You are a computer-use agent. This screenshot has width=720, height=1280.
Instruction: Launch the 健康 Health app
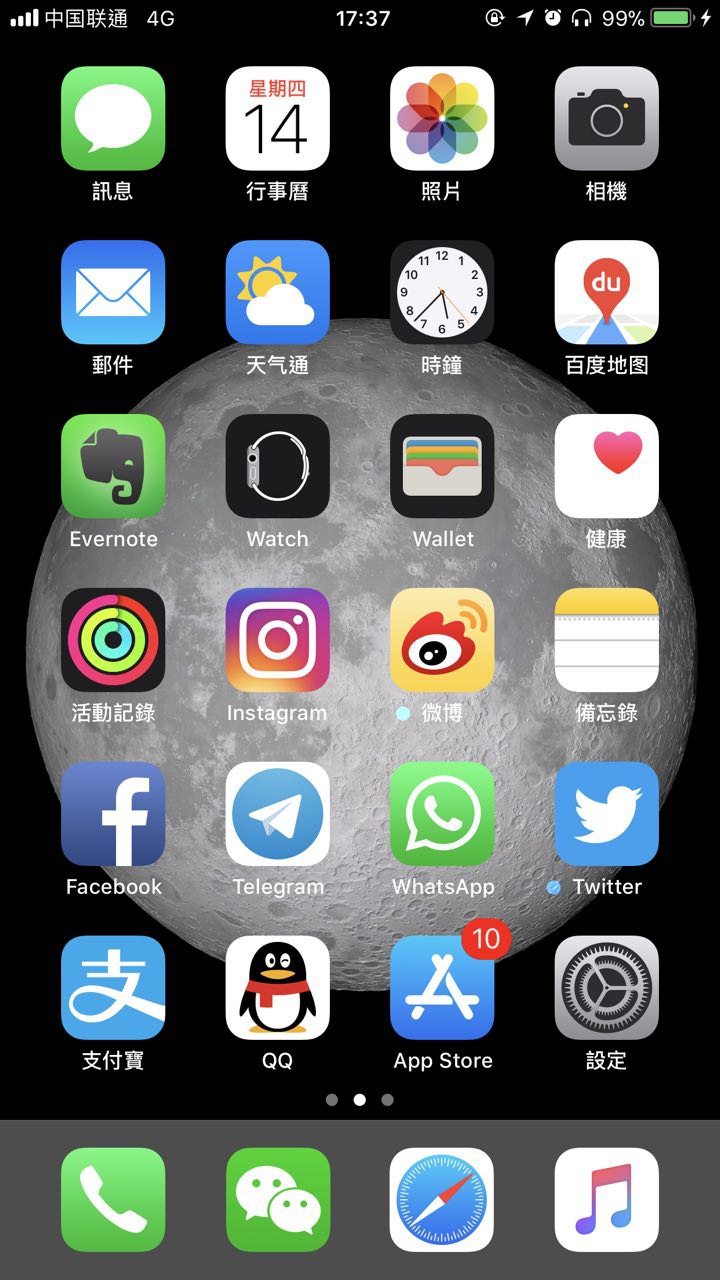pos(606,466)
